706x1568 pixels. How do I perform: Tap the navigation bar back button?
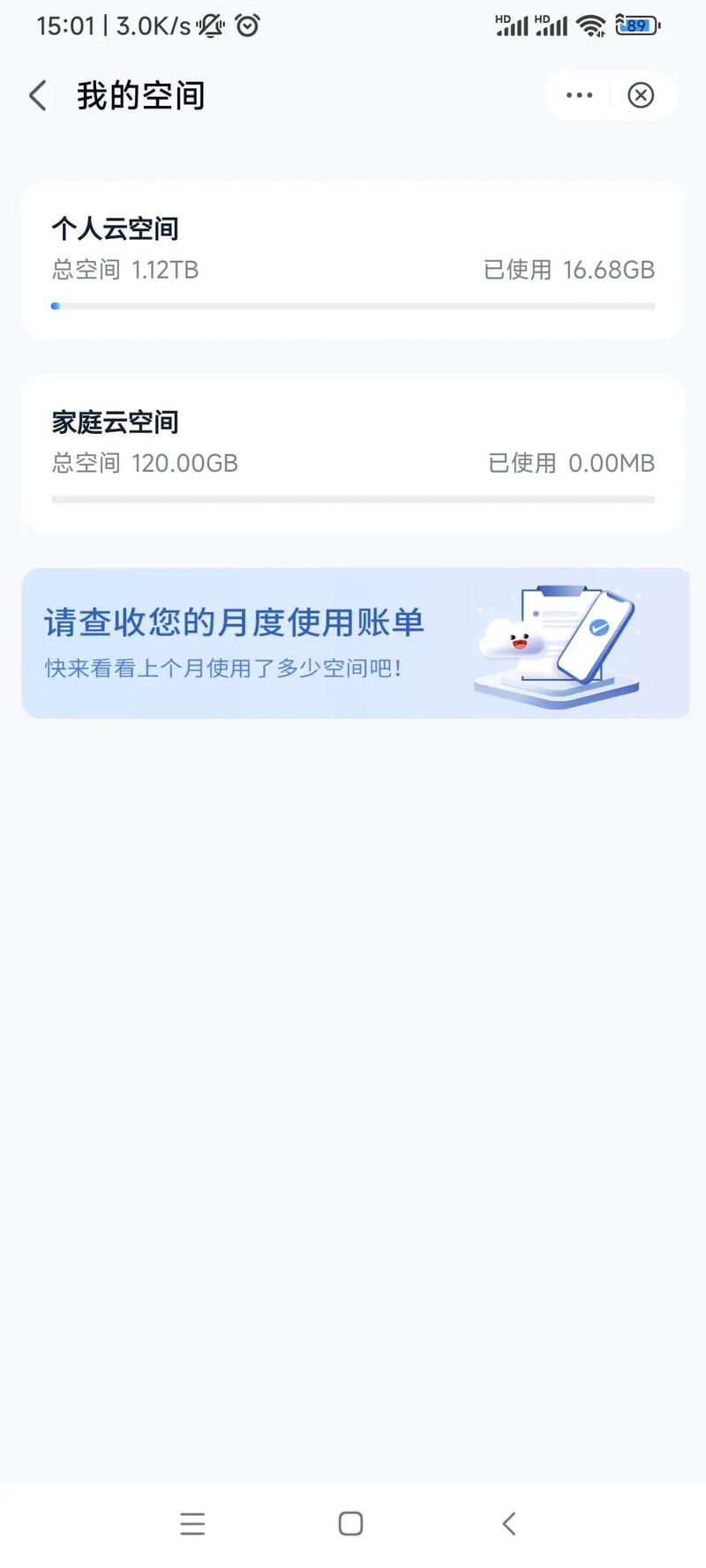coord(508,1523)
